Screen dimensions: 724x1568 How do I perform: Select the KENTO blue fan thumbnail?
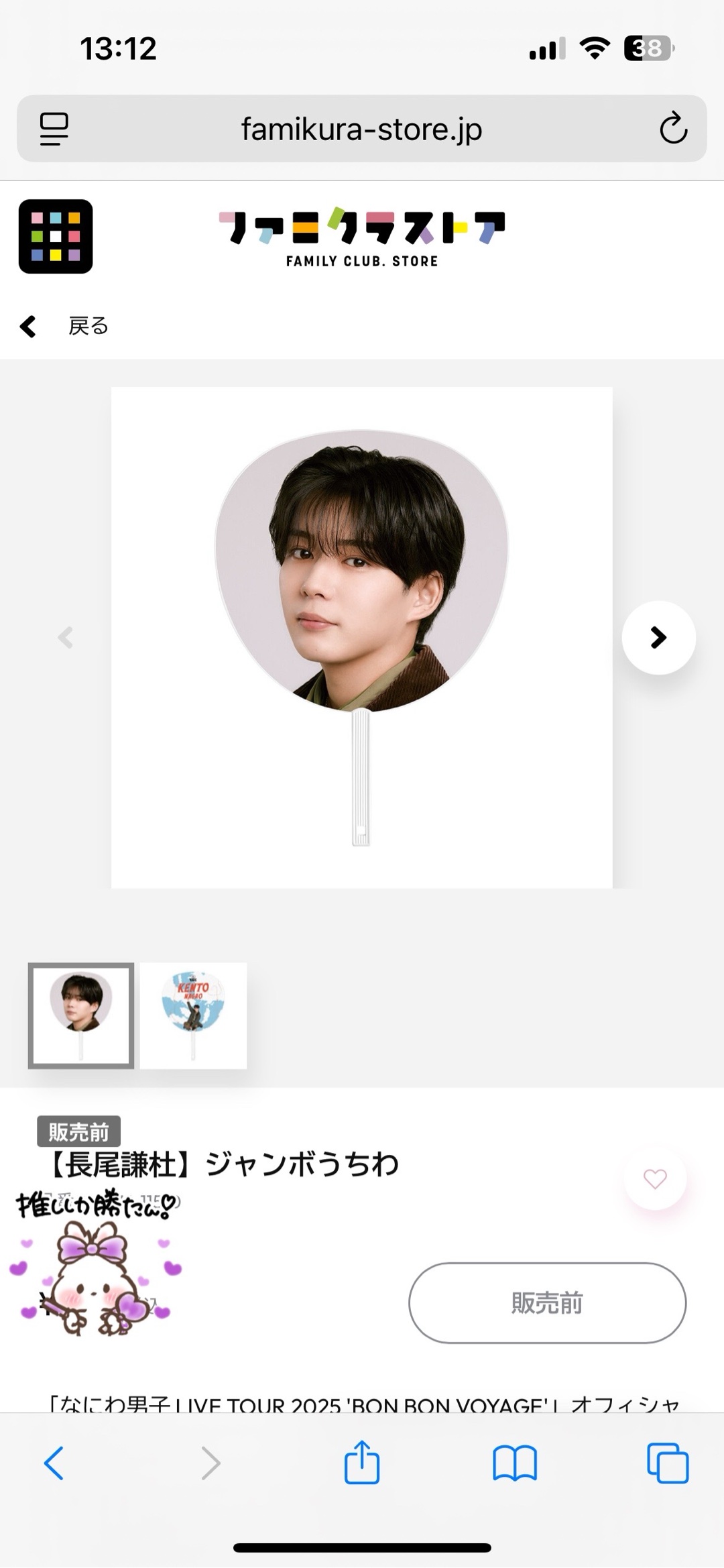[194, 1015]
